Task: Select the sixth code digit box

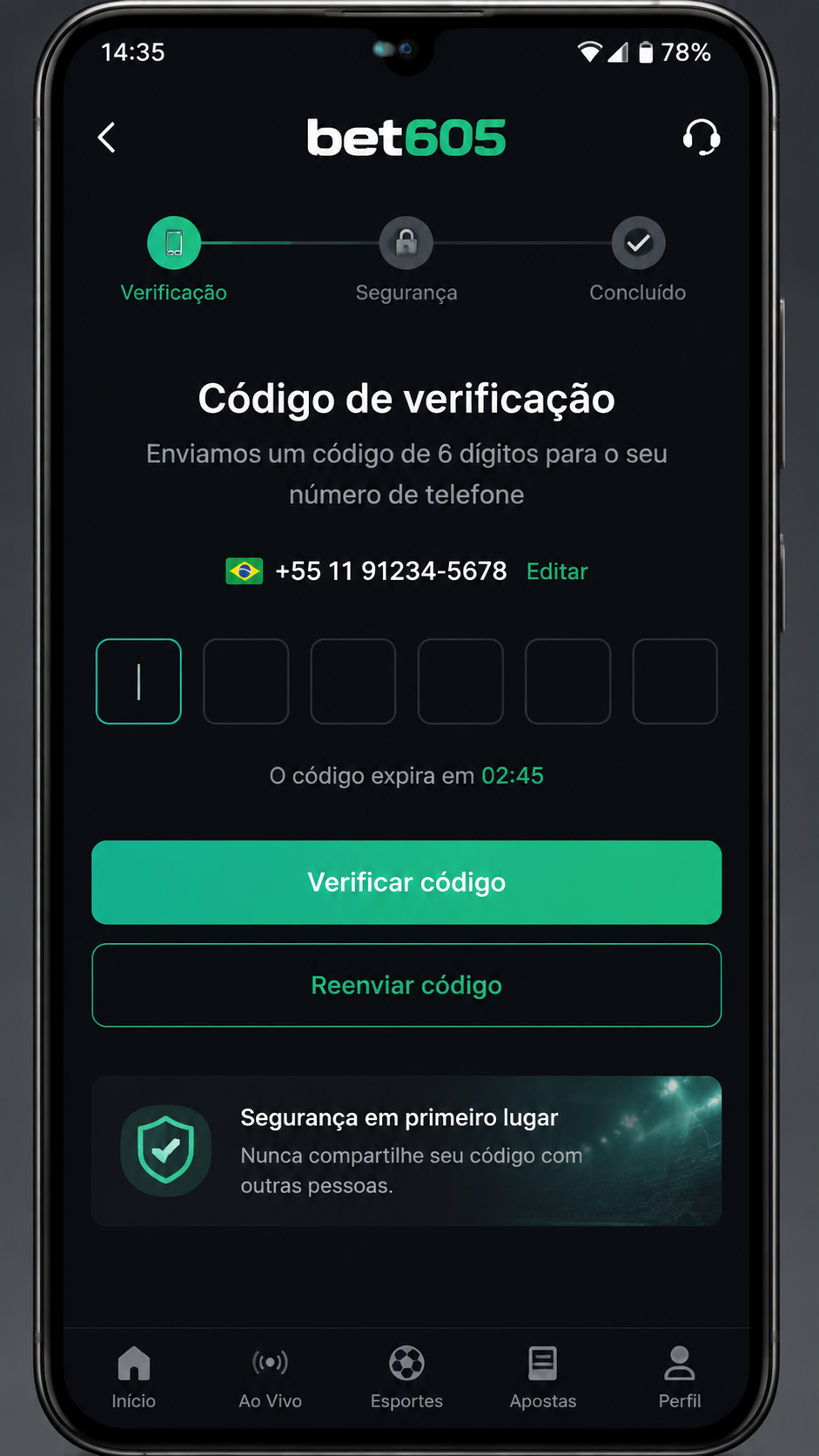Action: (675, 682)
